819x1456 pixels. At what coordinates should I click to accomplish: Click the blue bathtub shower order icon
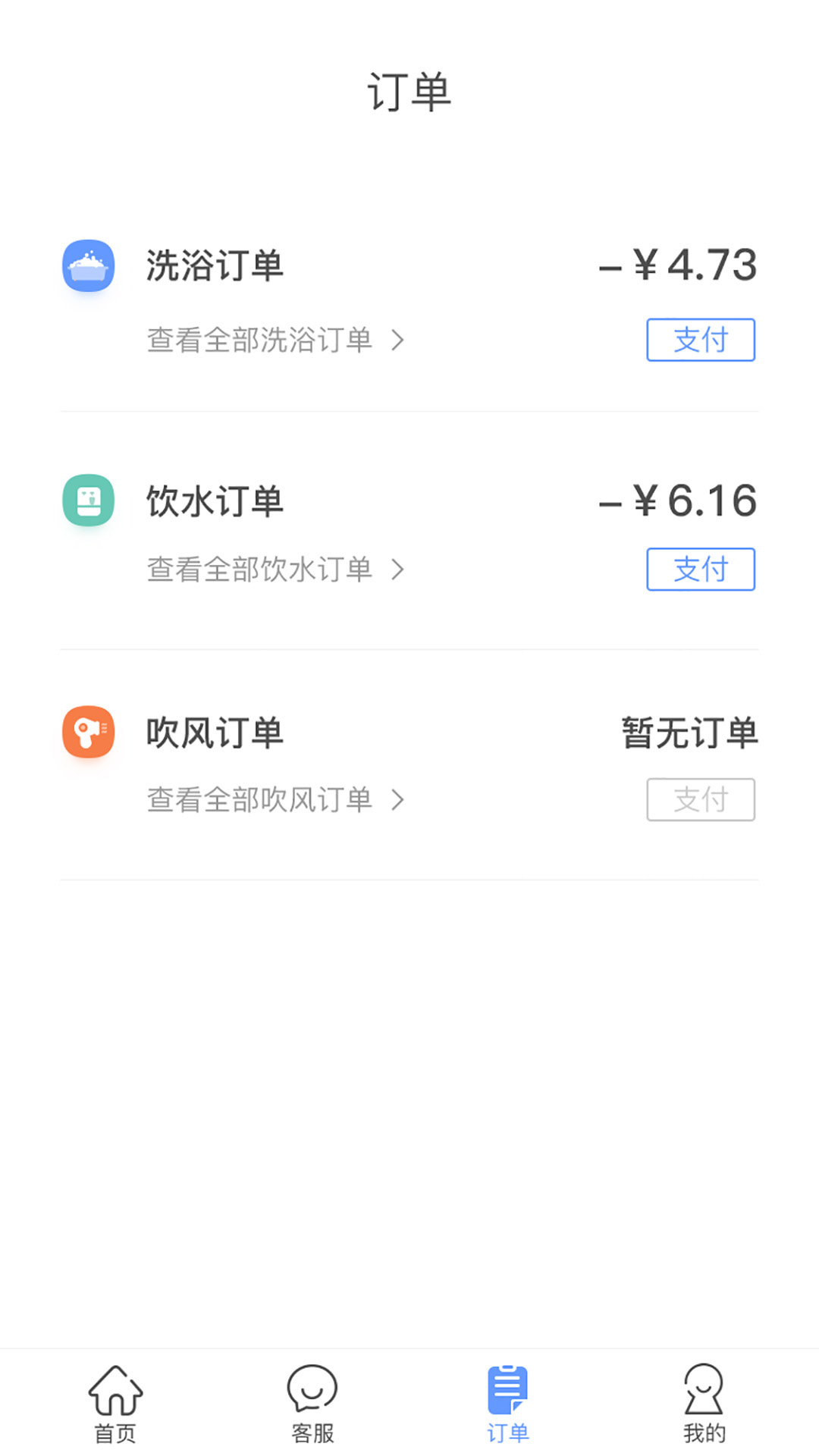[89, 267]
